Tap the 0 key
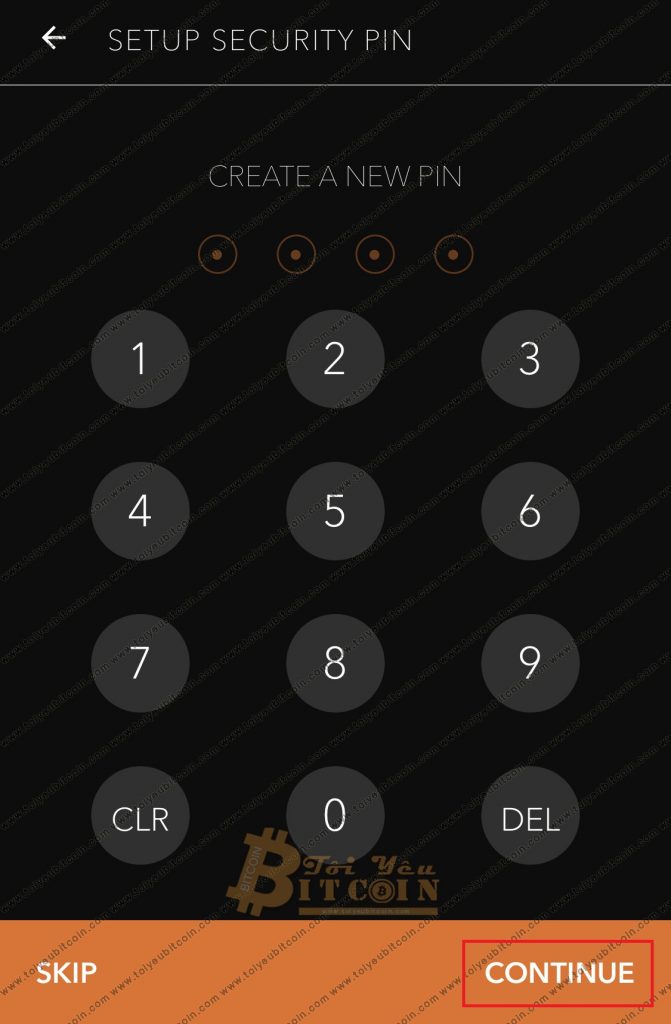 pos(335,816)
